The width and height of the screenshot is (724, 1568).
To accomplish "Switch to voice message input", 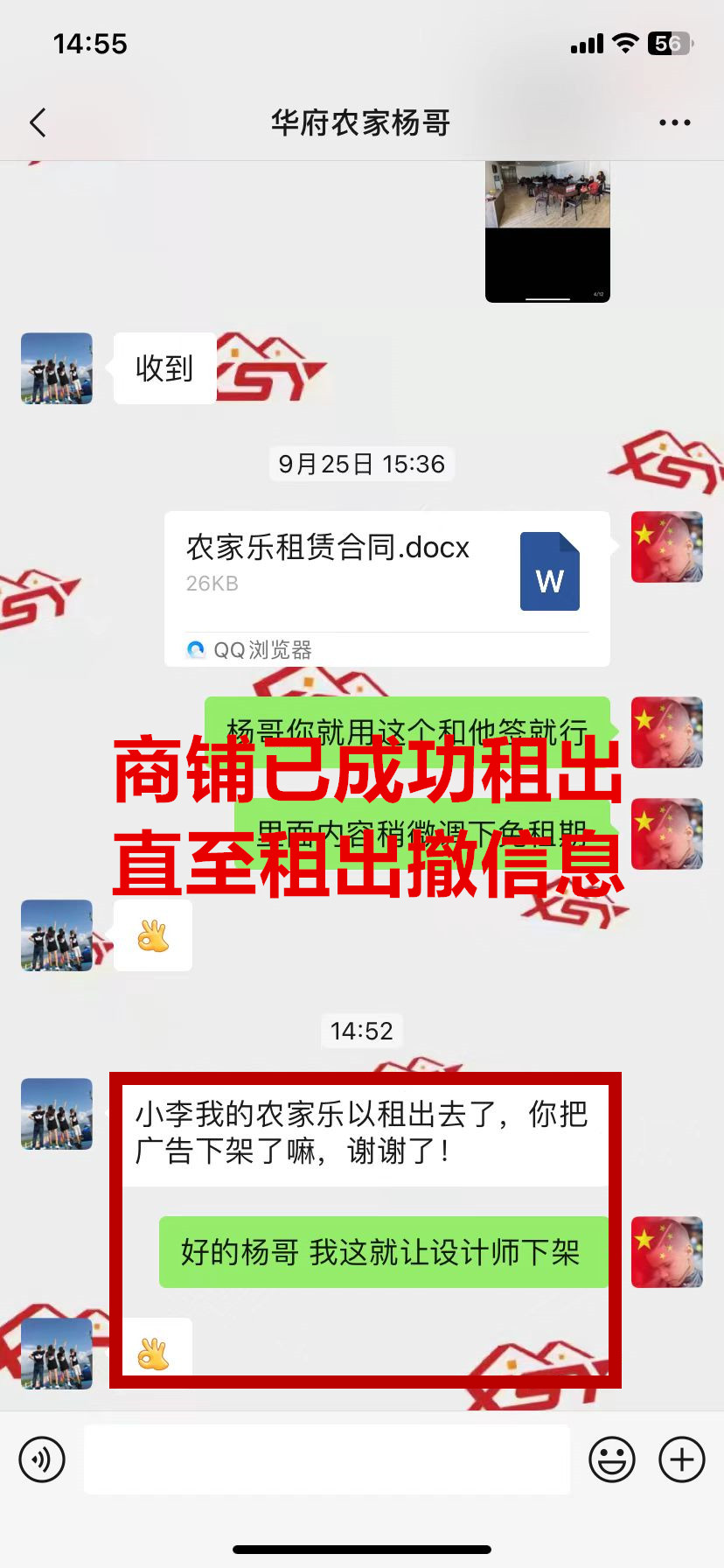I will pos(42,1459).
